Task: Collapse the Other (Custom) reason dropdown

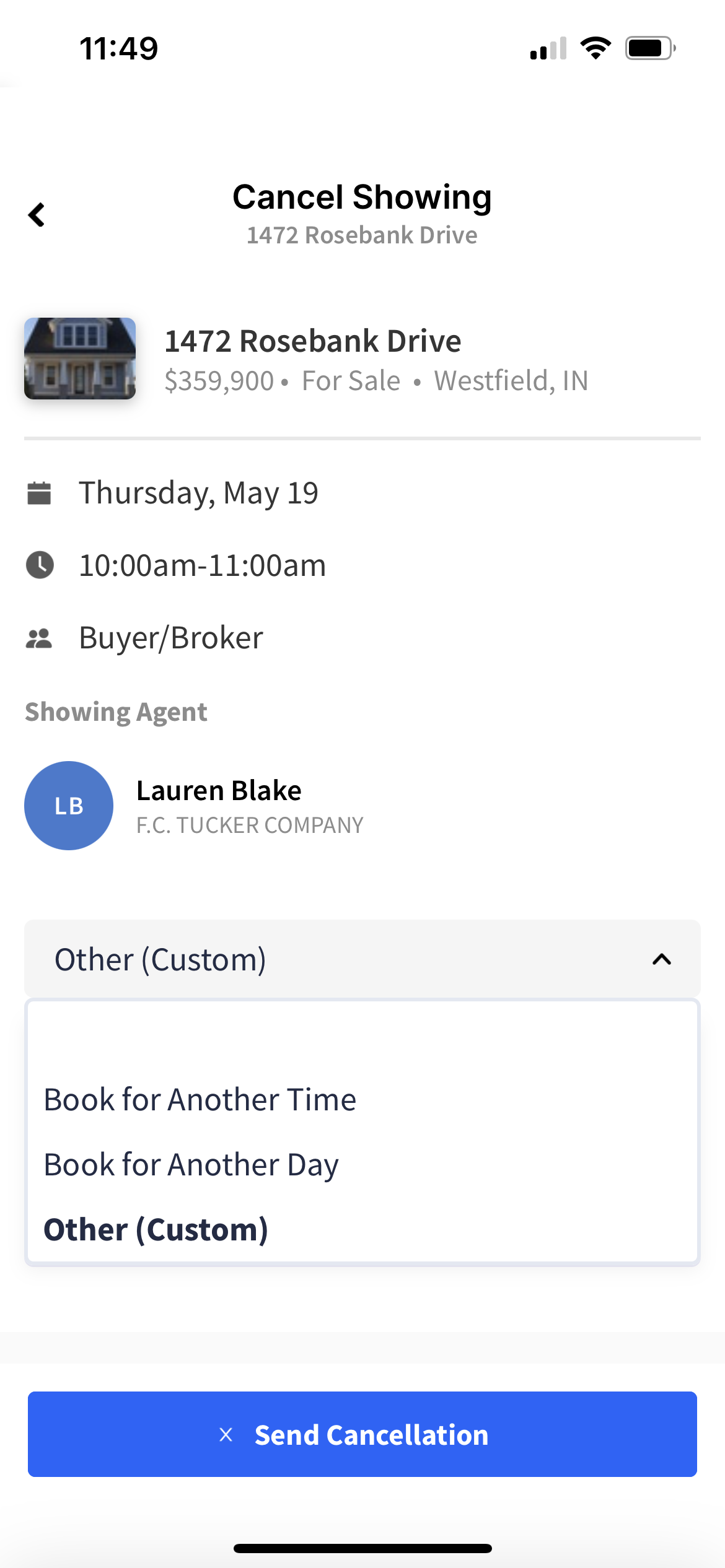Action: [x=661, y=959]
